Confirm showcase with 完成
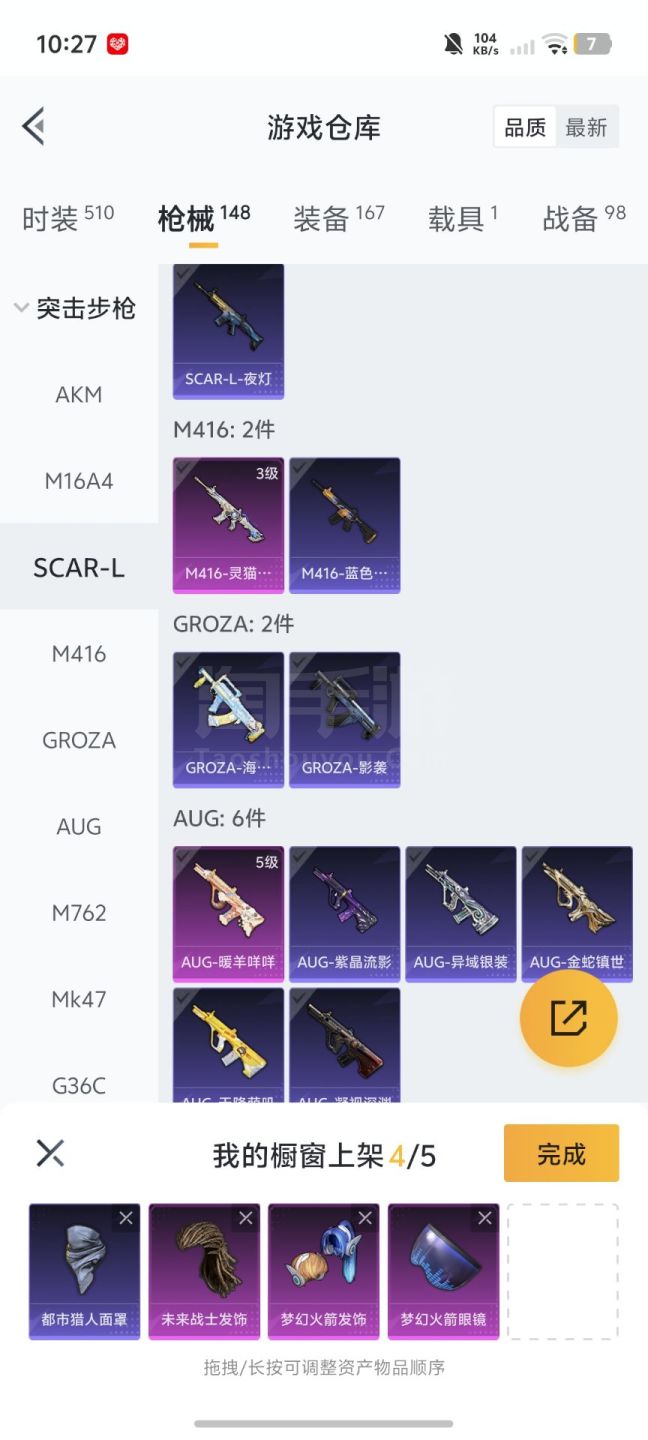The height and width of the screenshot is (1440, 648). pos(561,1154)
